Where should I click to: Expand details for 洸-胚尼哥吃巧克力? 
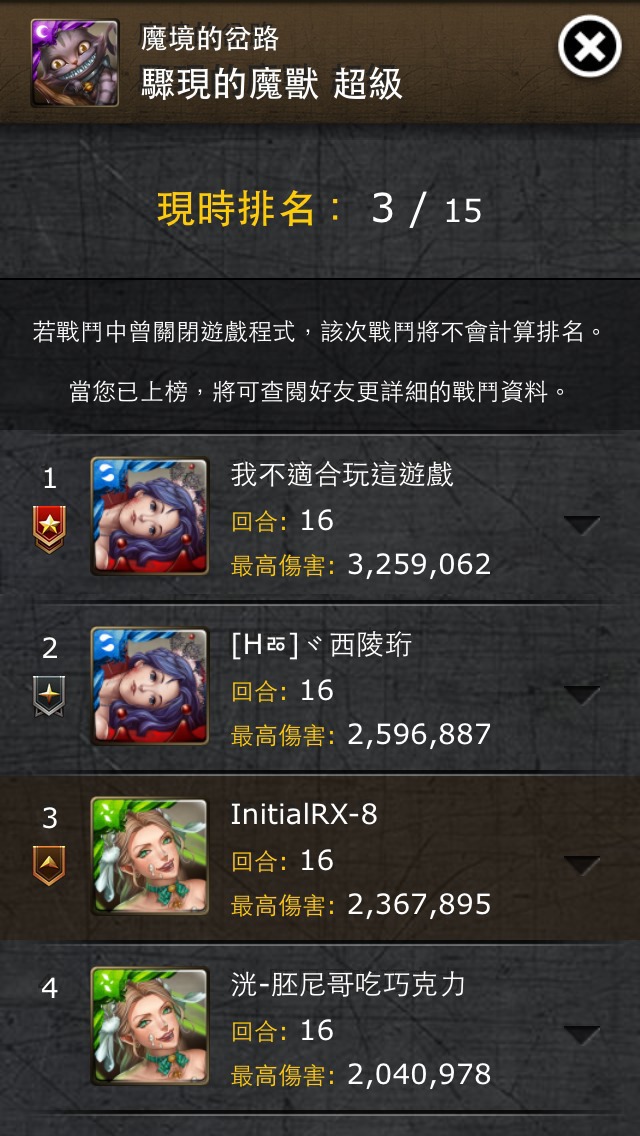[581, 1034]
